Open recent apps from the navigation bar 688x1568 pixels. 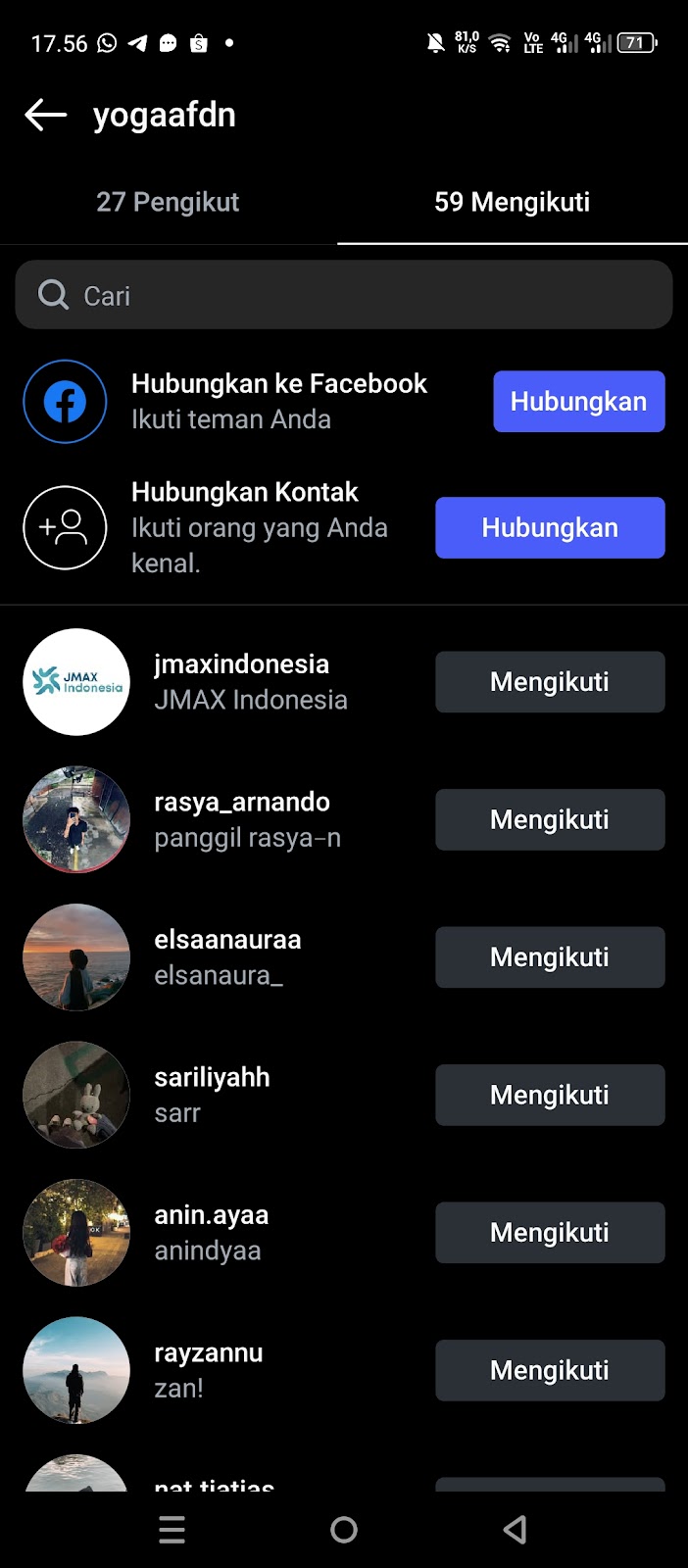[172, 1530]
